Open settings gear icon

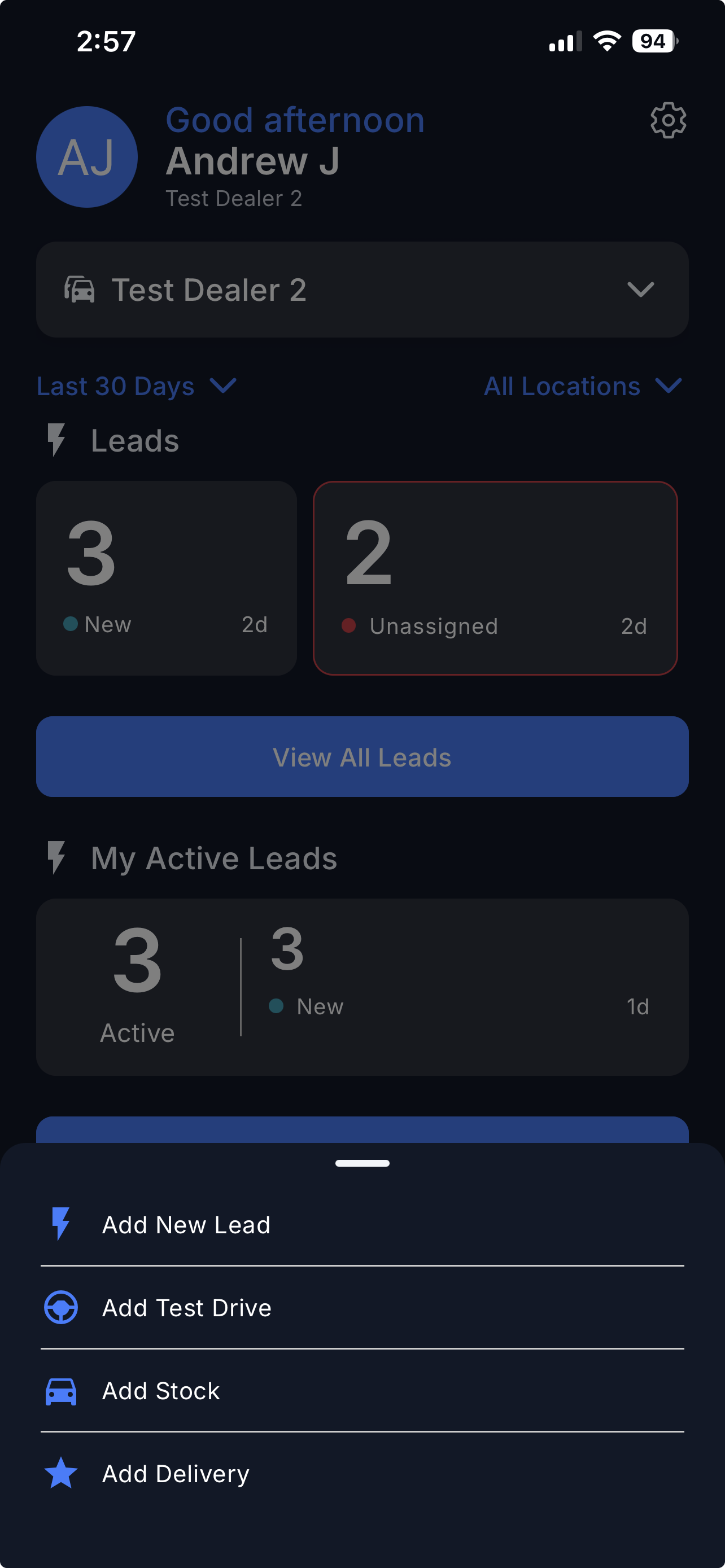[x=668, y=121]
